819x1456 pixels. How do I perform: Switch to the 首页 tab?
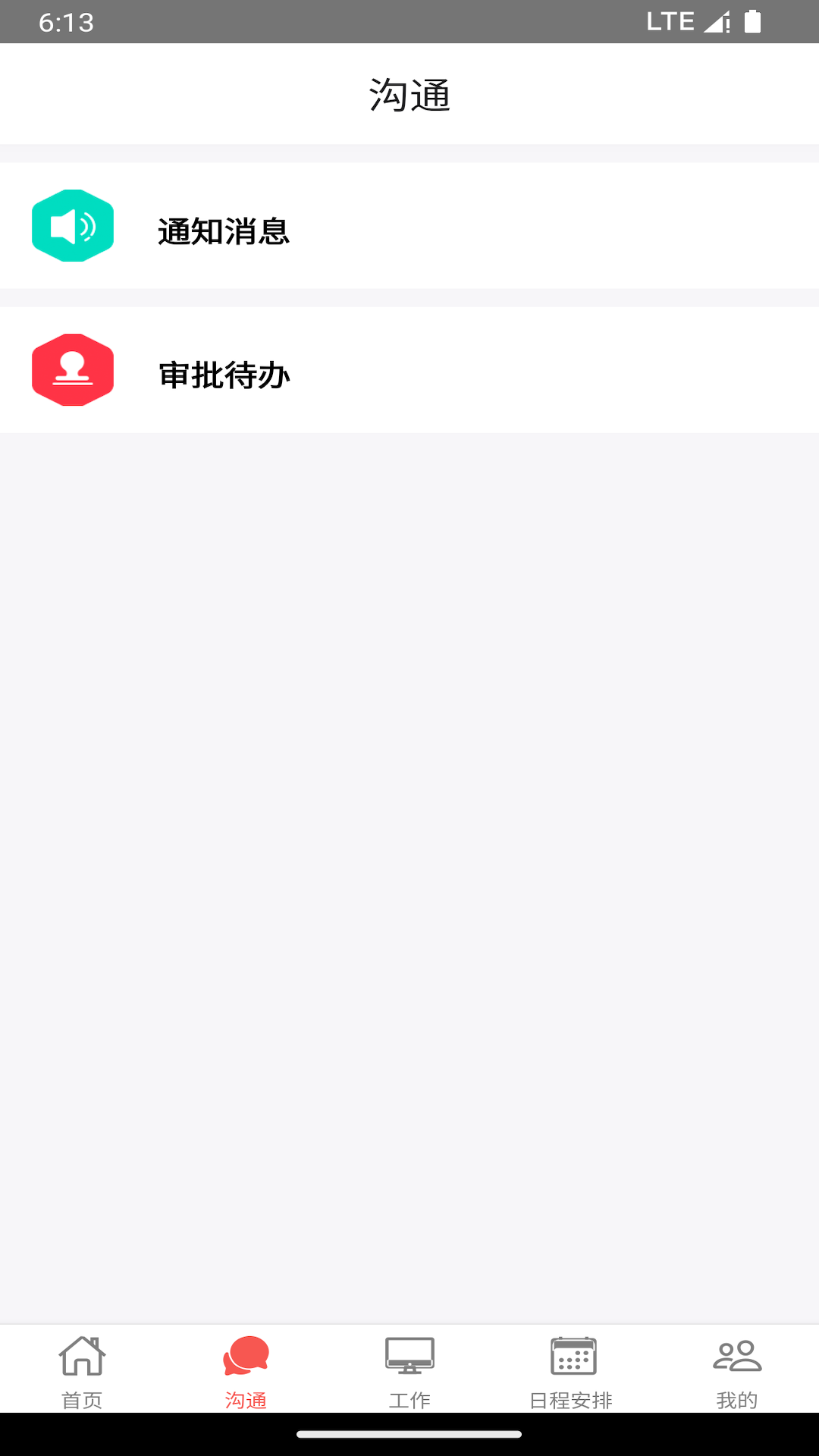[83, 1399]
